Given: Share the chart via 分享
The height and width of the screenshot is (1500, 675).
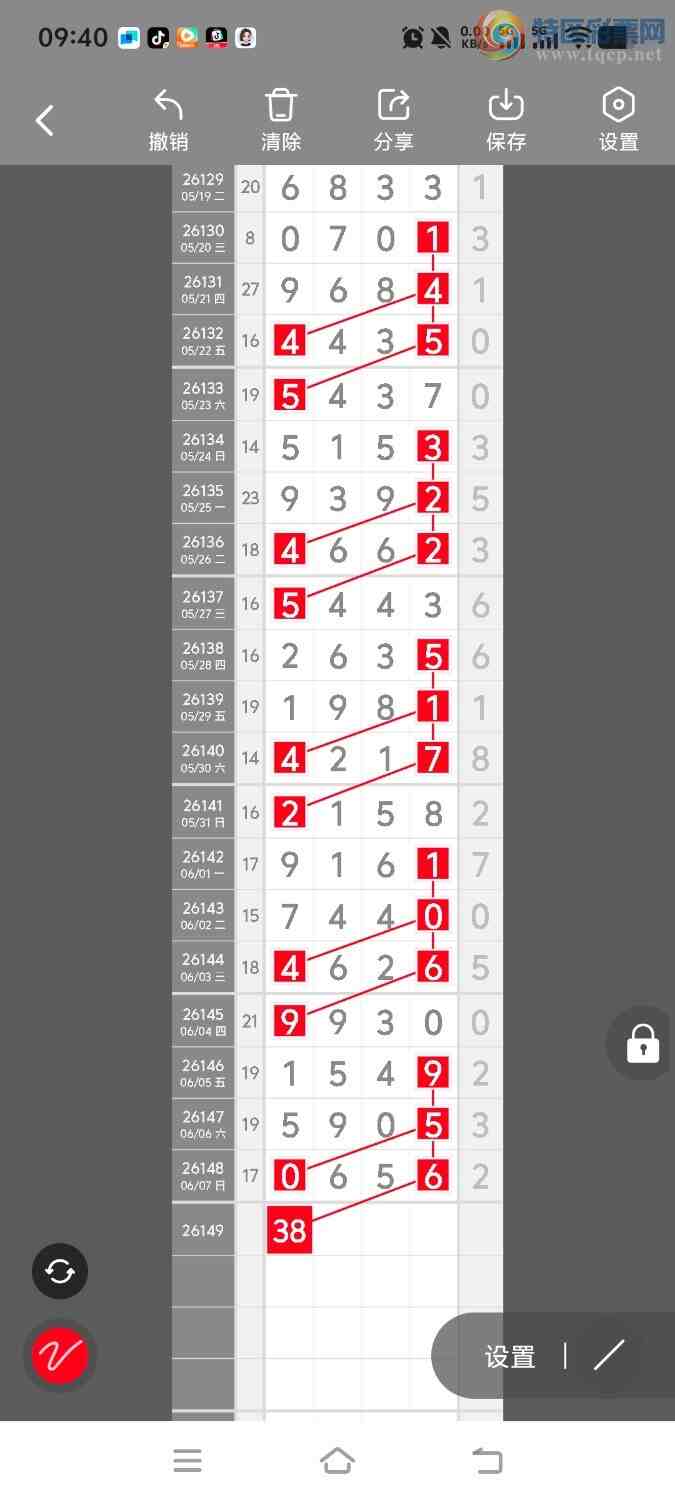Looking at the screenshot, I should pyautogui.click(x=394, y=120).
